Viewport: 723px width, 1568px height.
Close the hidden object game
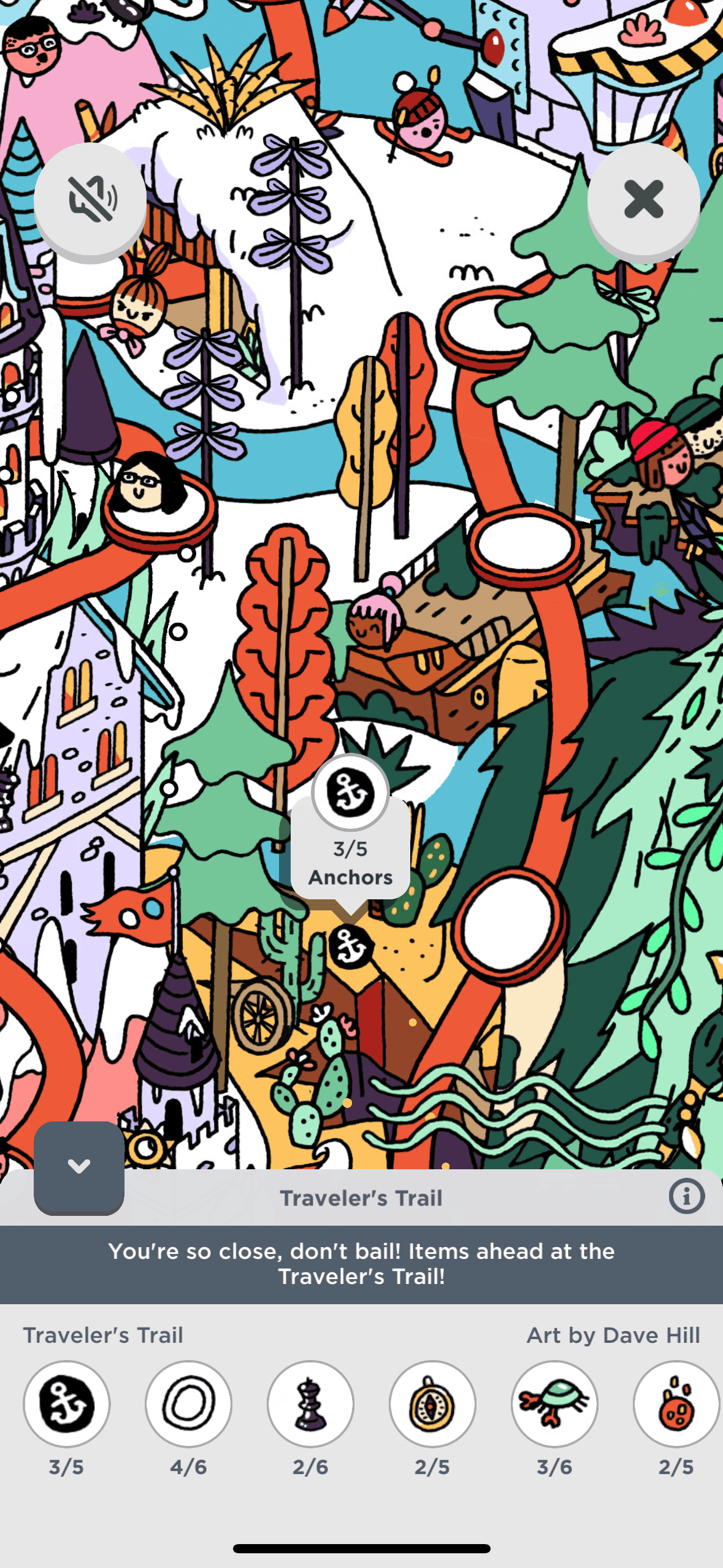(643, 199)
